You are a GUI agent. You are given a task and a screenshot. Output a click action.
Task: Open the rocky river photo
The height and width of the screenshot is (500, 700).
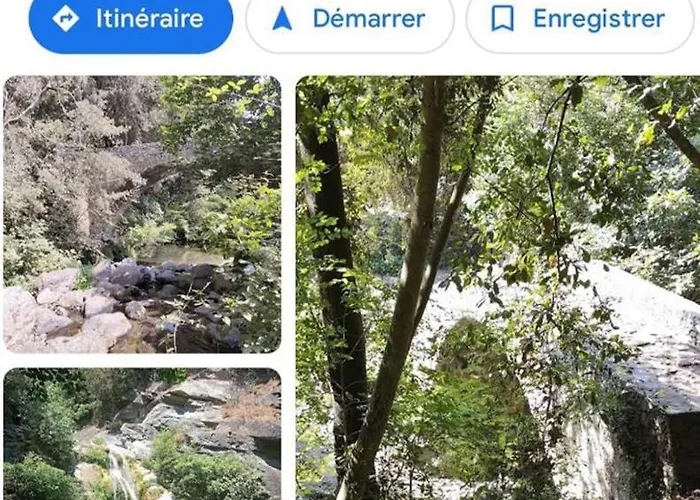tap(142, 214)
